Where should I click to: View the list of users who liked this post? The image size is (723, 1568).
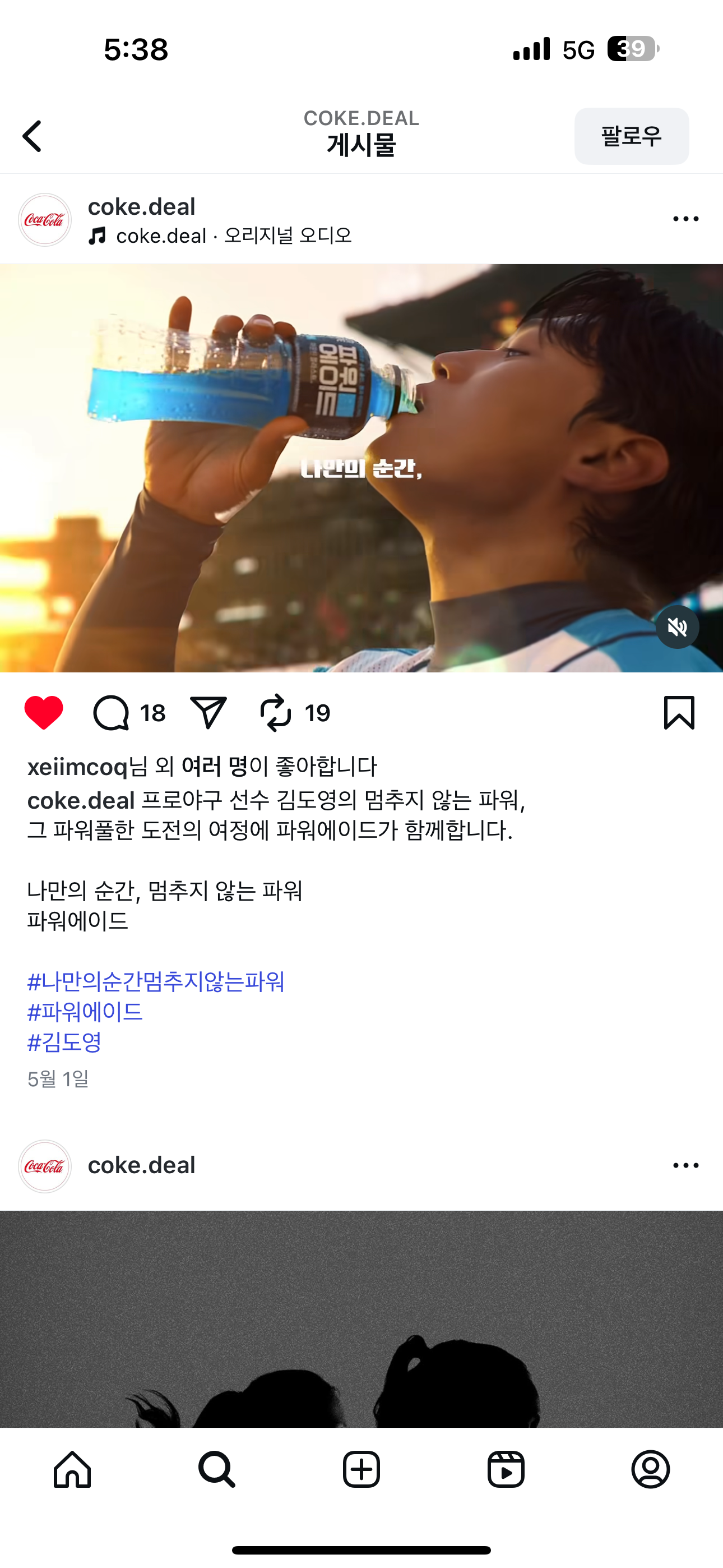tap(214, 767)
